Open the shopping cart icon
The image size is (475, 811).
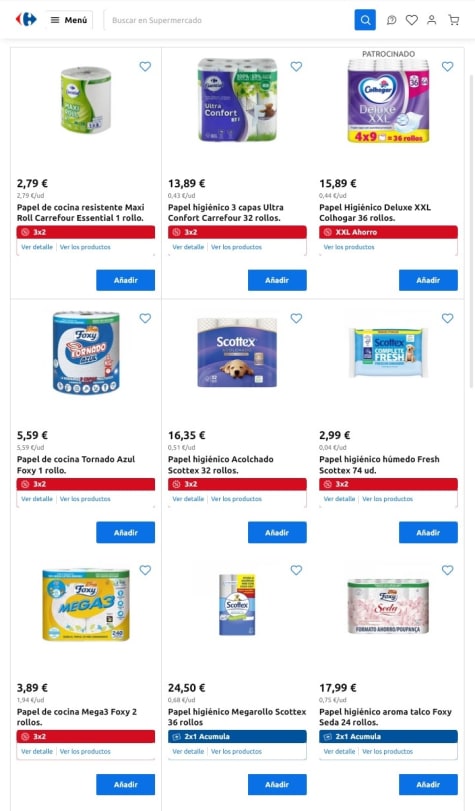[x=454, y=20]
